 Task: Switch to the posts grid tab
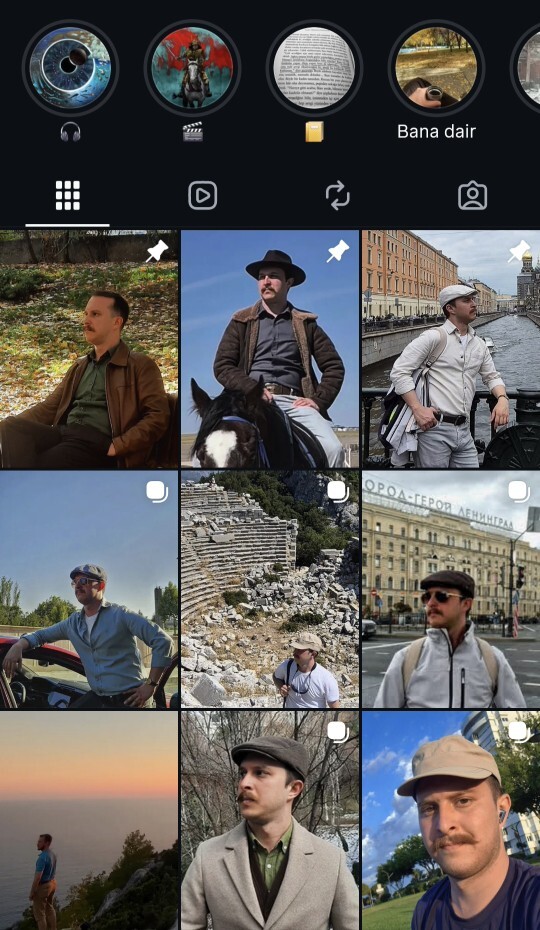[x=68, y=196]
